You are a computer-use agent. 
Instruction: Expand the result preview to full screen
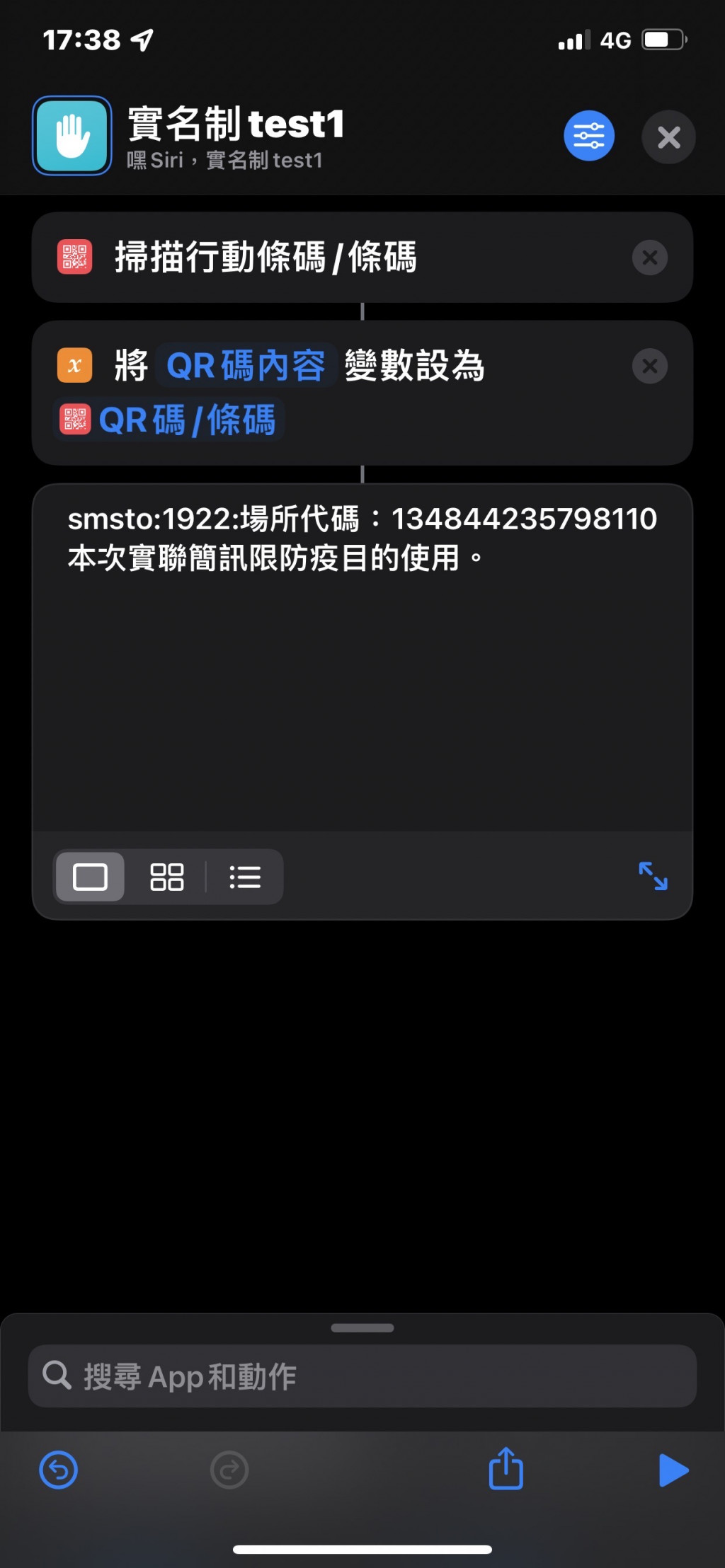653,876
